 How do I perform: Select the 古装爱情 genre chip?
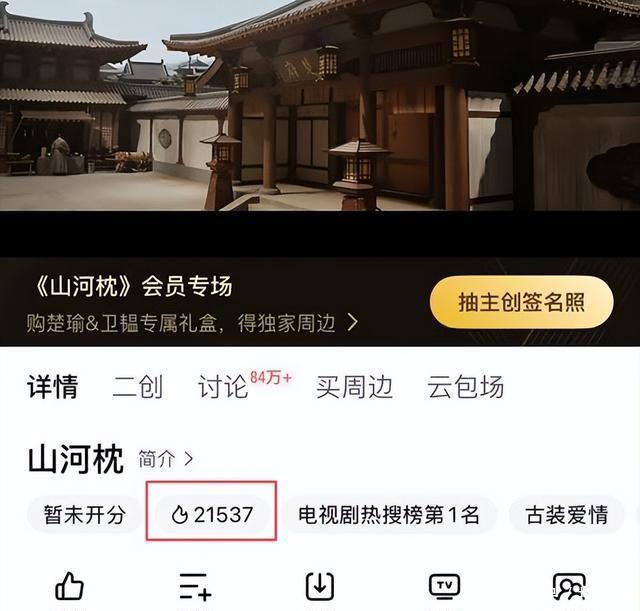567,515
